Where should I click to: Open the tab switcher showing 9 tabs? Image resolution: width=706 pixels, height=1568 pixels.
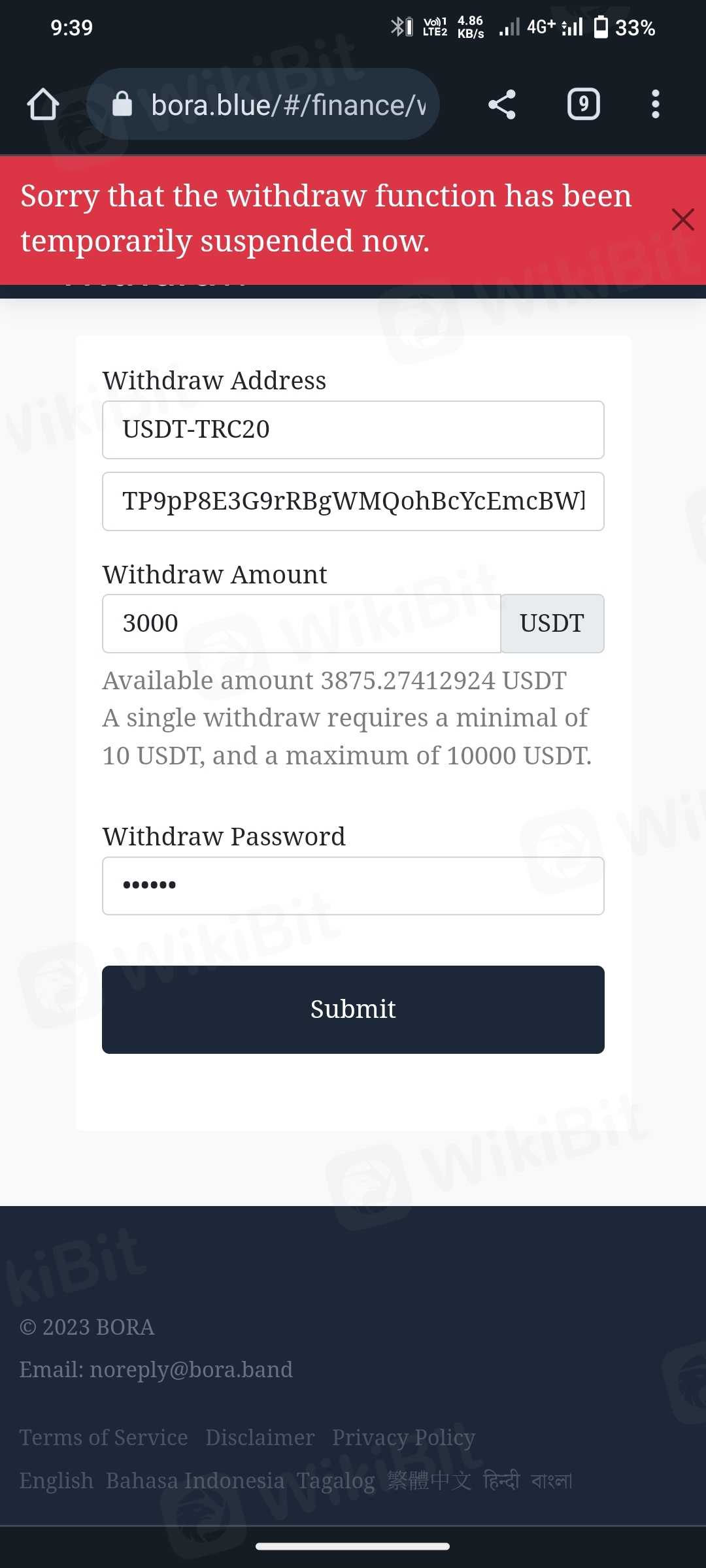tap(583, 105)
